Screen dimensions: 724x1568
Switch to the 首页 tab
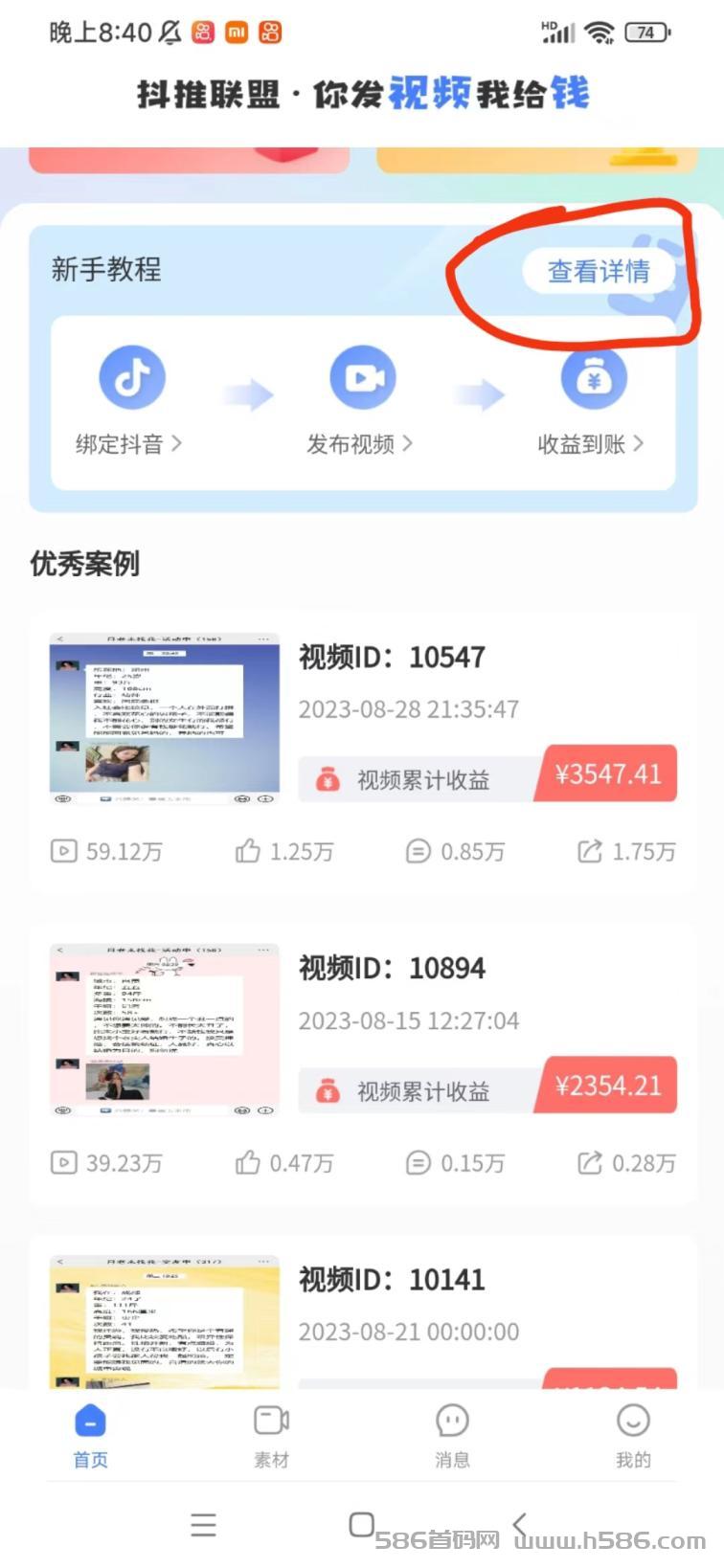pos(91,1435)
